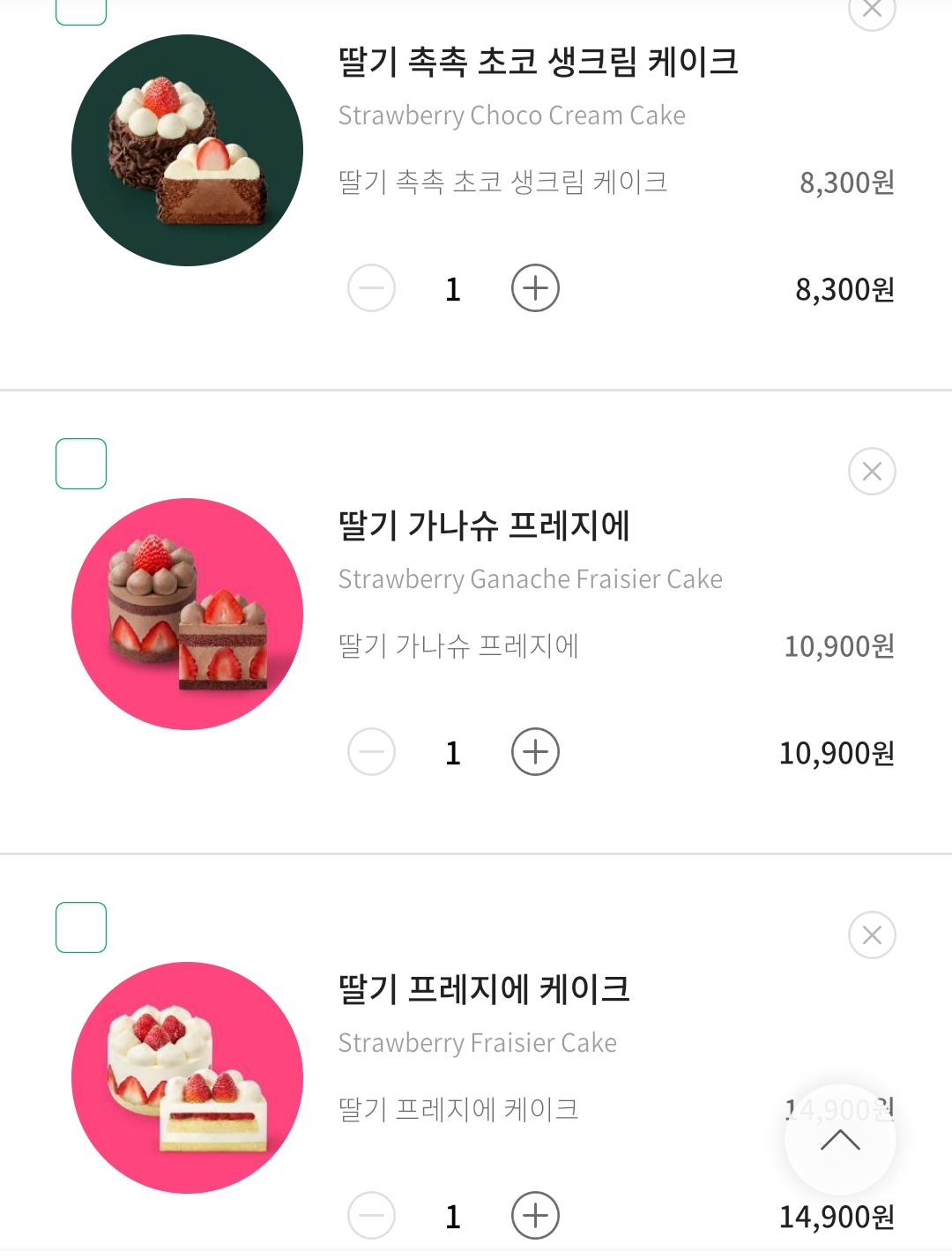Image resolution: width=952 pixels, height=1259 pixels.
Task: Delete 딸기 프레지에 케이크 from the cart
Action: coord(872,935)
